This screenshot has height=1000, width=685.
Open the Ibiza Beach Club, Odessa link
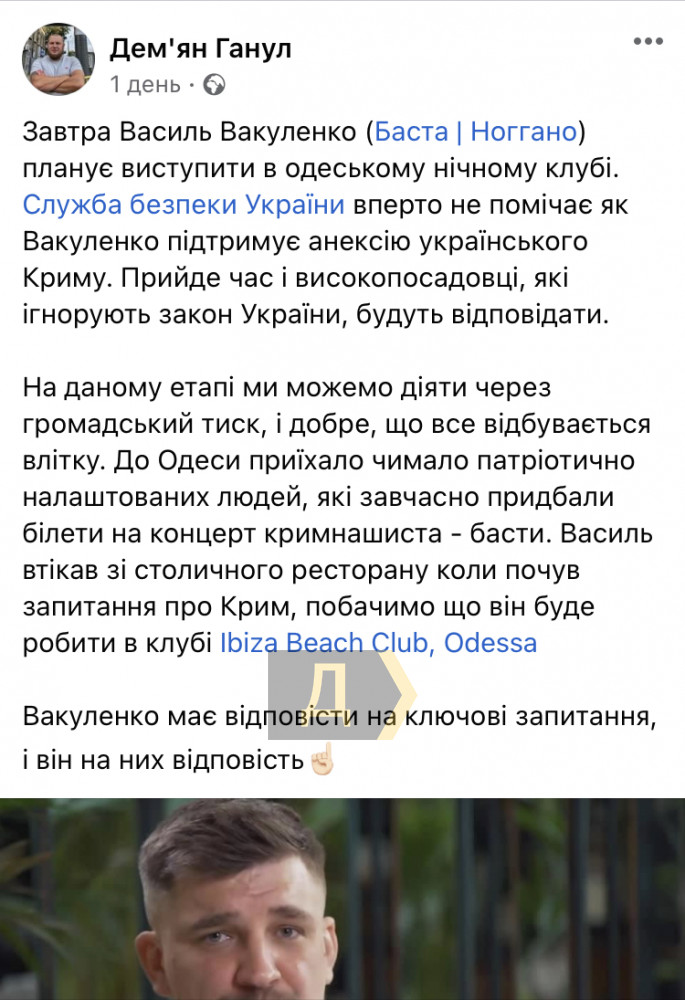pyautogui.click(x=378, y=642)
